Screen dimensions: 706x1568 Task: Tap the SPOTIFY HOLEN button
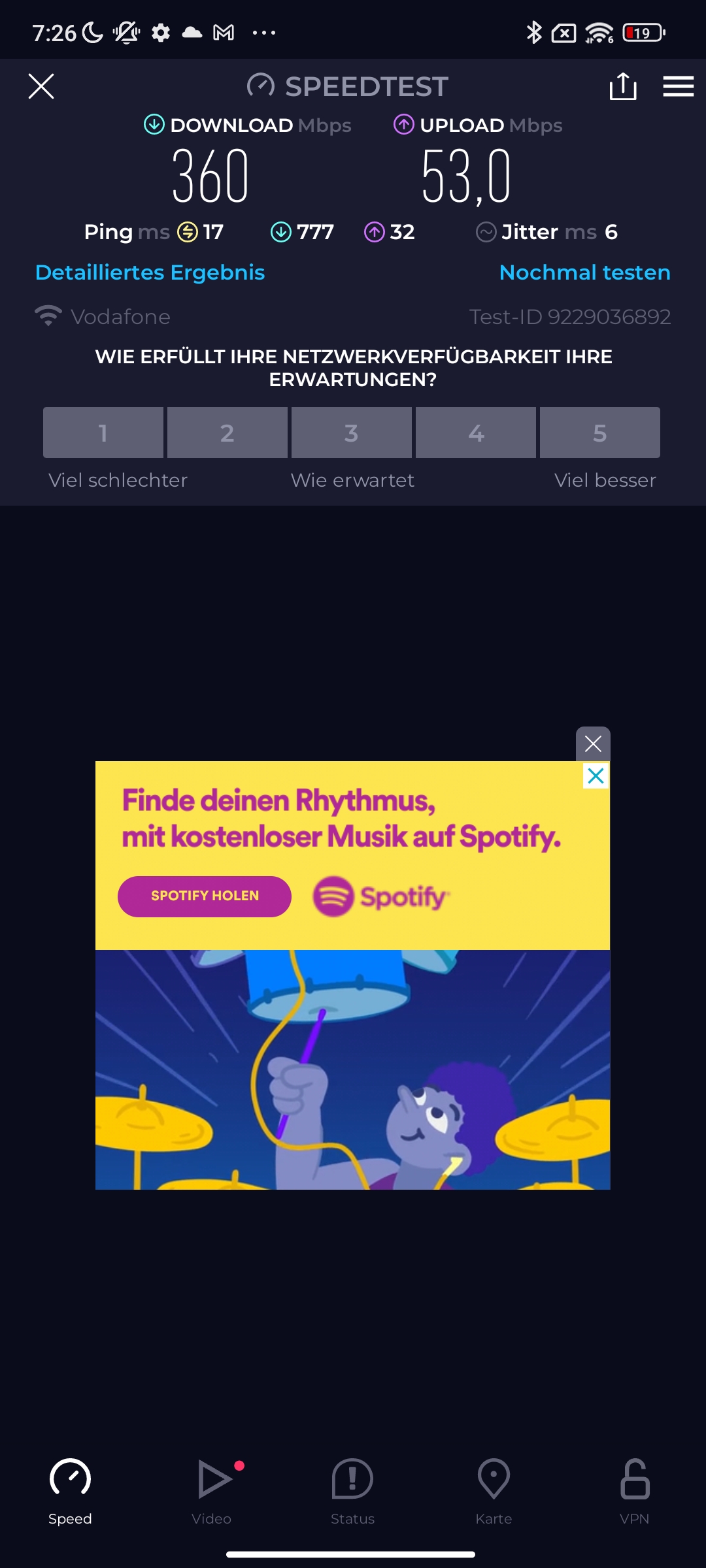coord(205,896)
